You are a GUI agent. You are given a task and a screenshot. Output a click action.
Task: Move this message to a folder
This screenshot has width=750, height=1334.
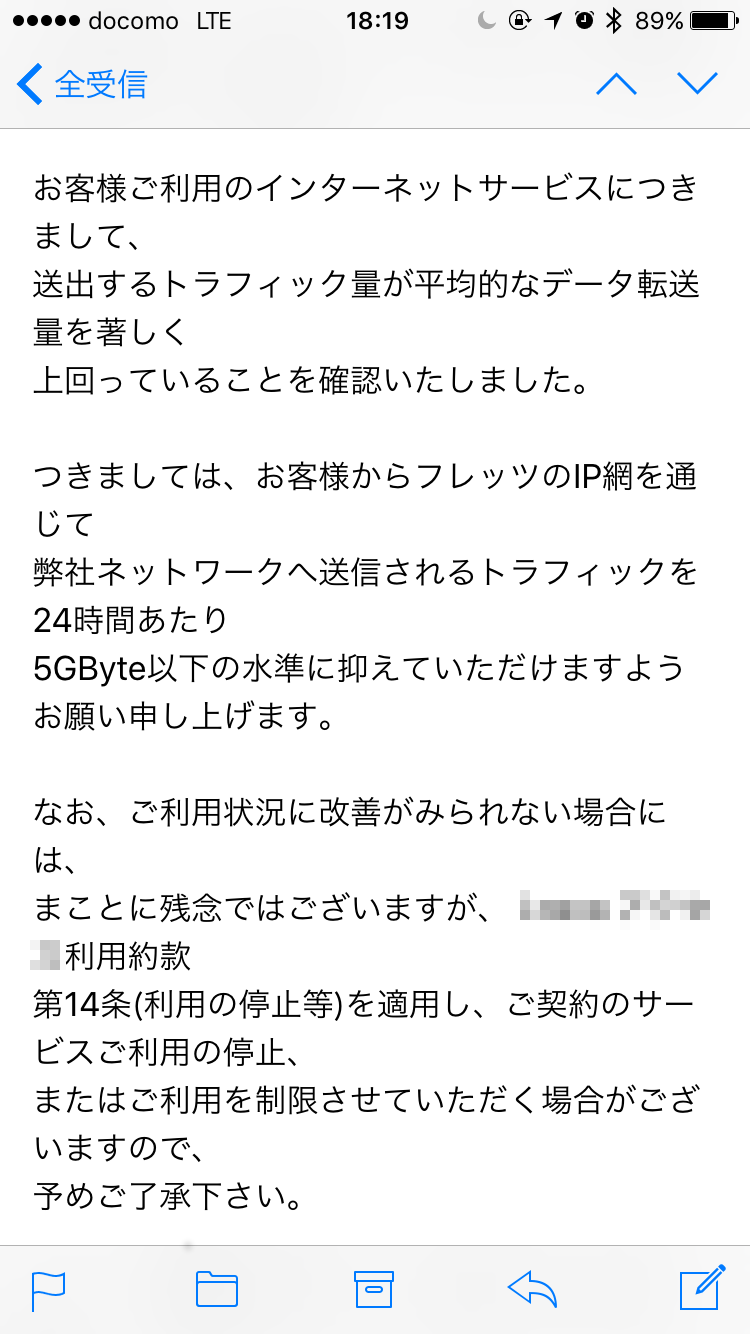216,1290
